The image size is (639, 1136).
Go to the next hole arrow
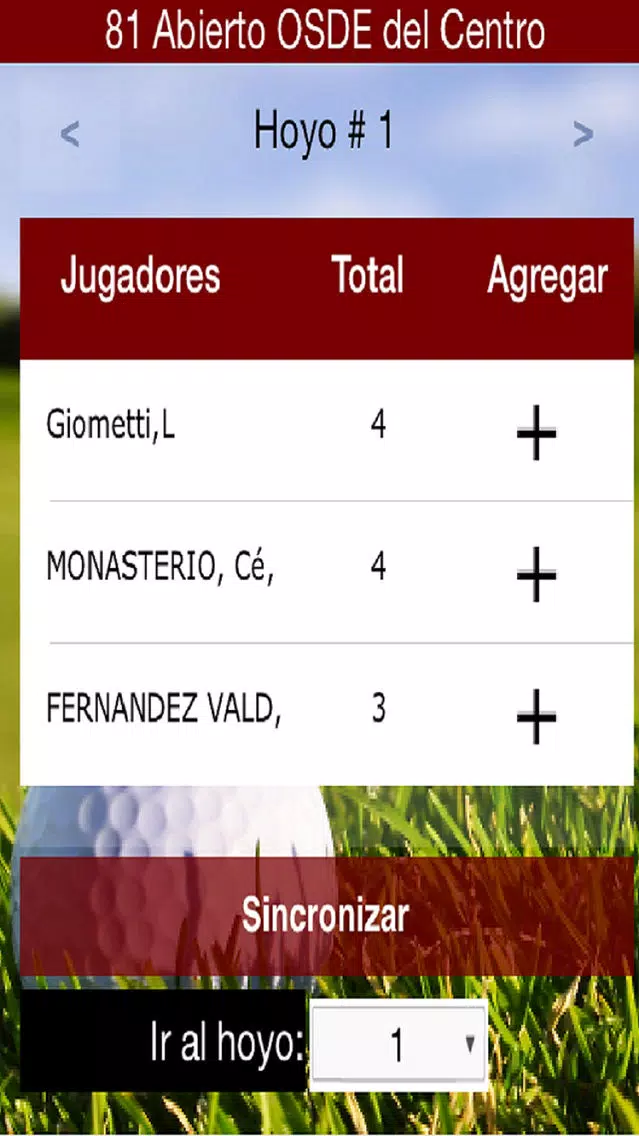pos(583,134)
